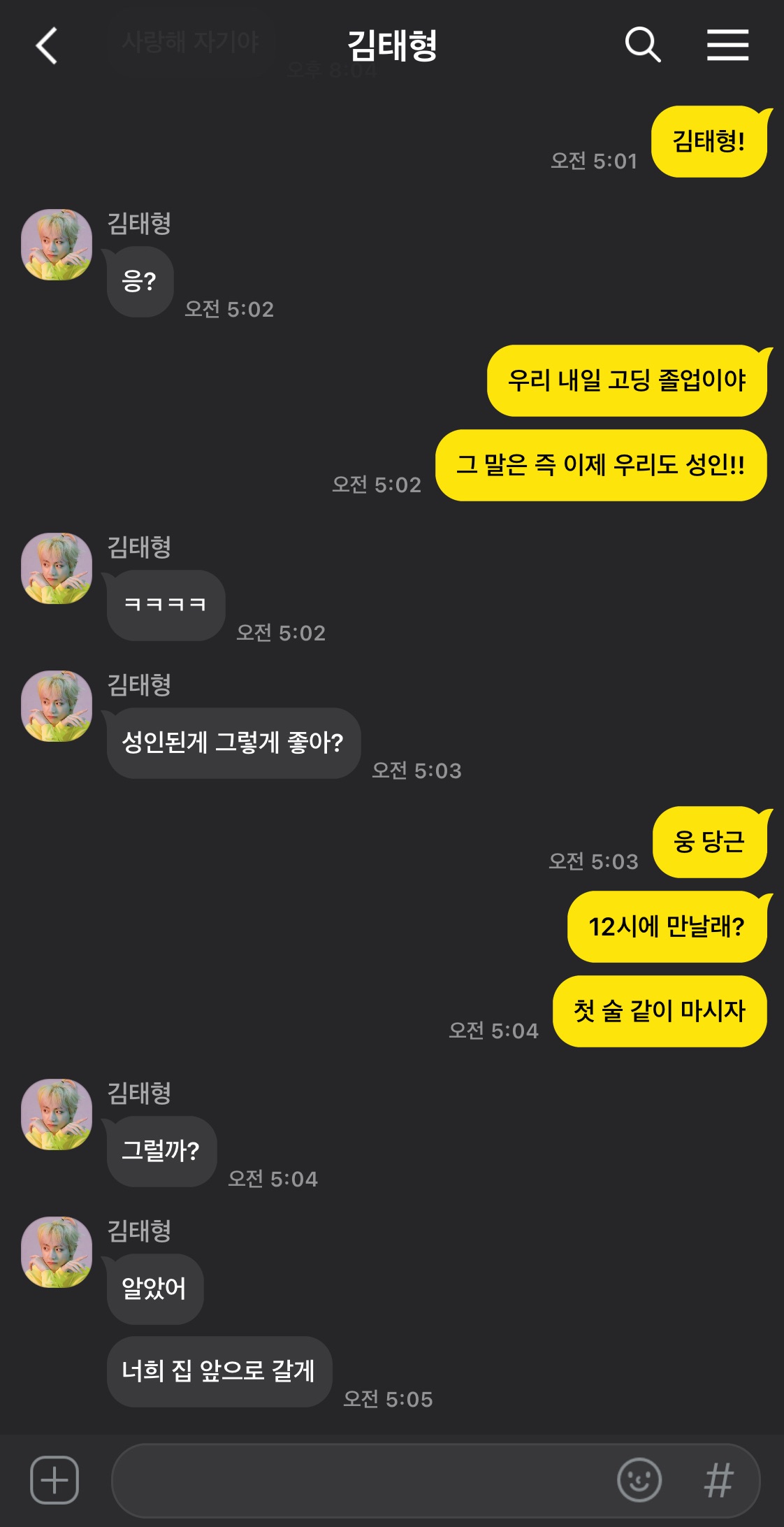Open the emoticon picker
Image resolution: width=784 pixels, height=1527 pixels.
click(x=639, y=1479)
